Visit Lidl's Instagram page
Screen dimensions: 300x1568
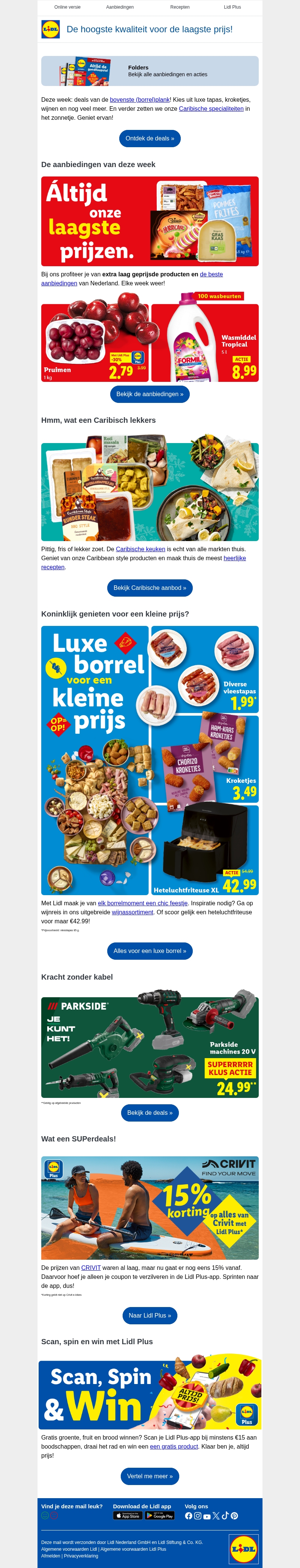pyautogui.click(x=198, y=1516)
